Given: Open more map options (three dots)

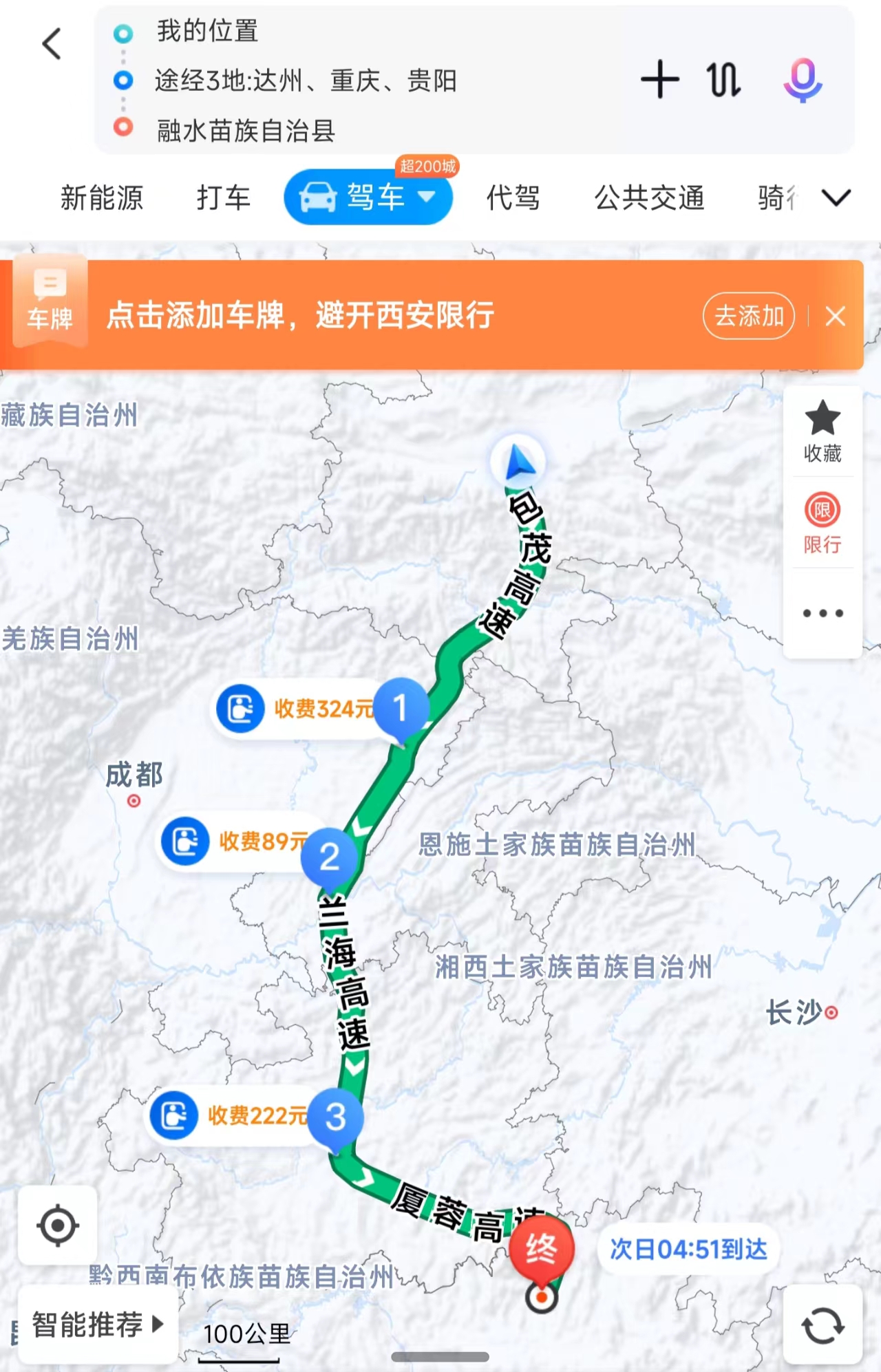Looking at the screenshot, I should 822,613.
